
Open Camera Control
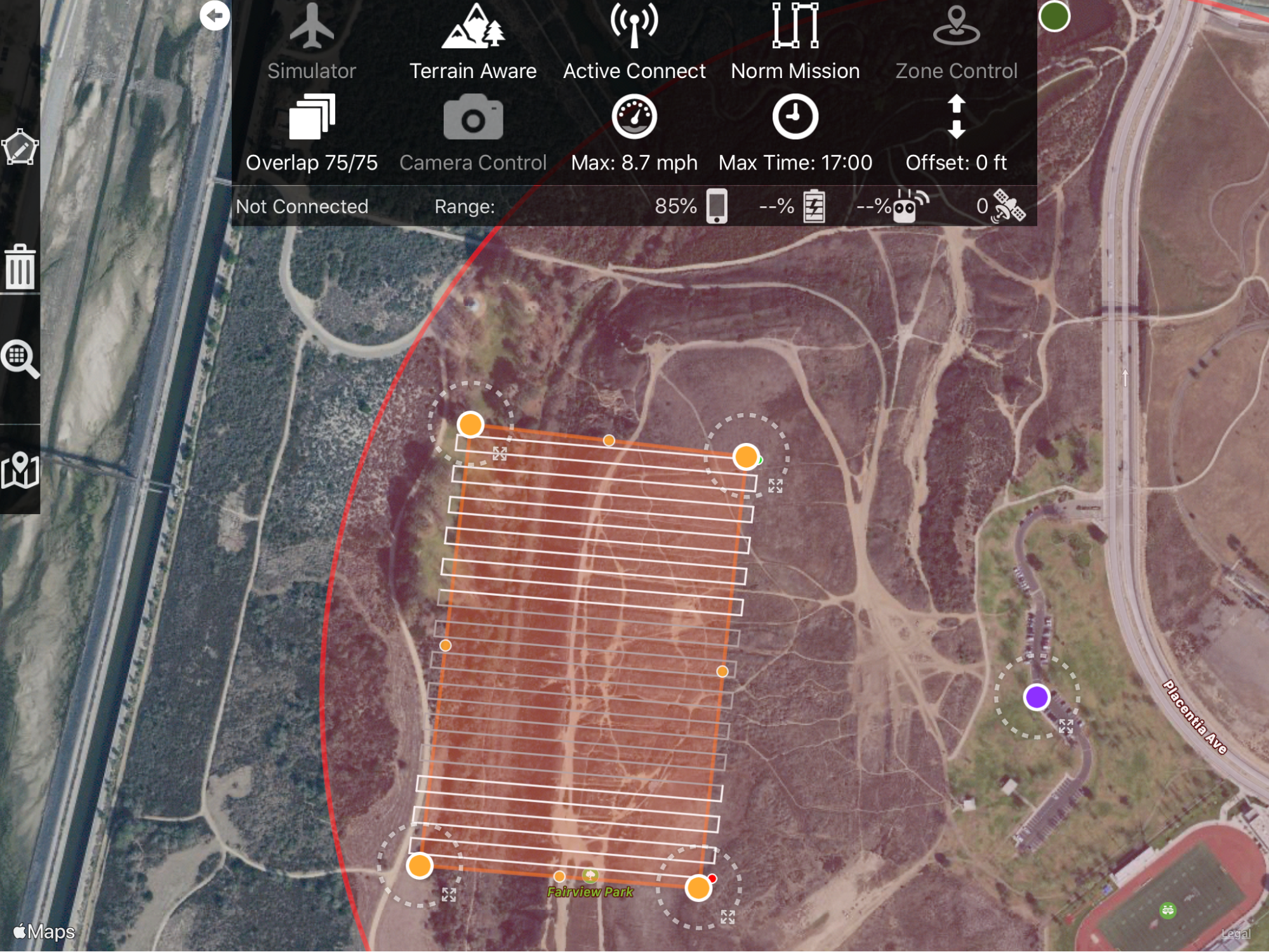(x=473, y=135)
